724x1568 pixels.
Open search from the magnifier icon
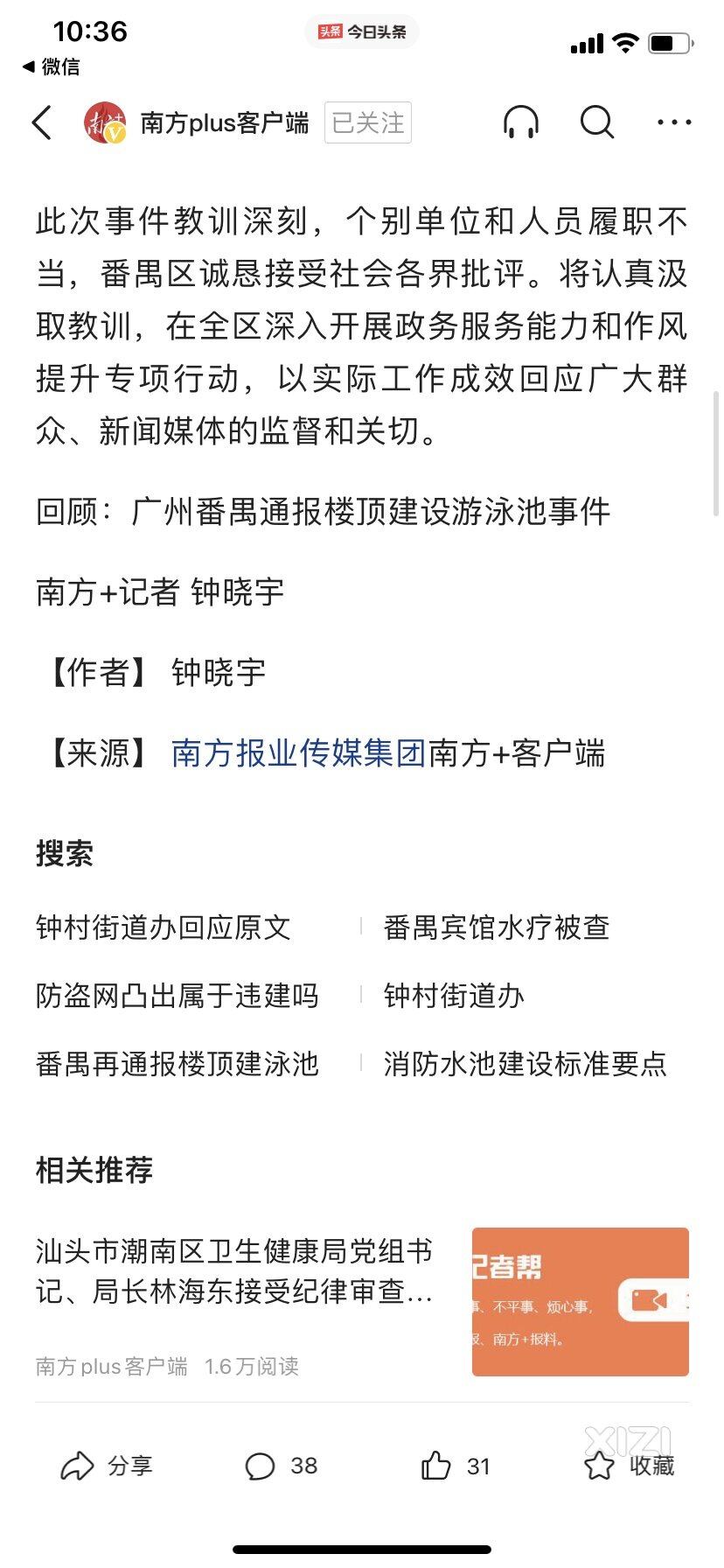[x=597, y=122]
